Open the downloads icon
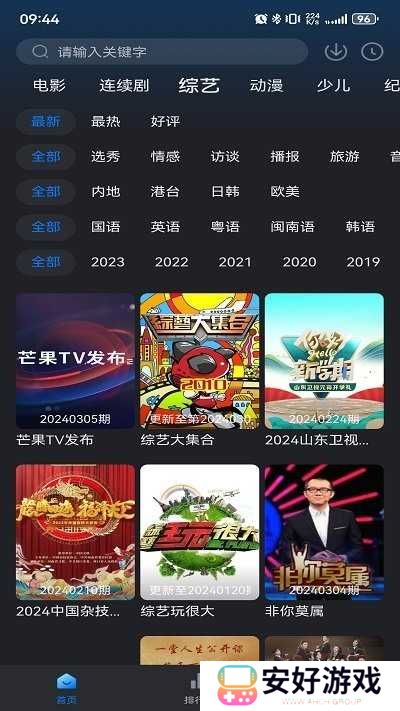 336,52
